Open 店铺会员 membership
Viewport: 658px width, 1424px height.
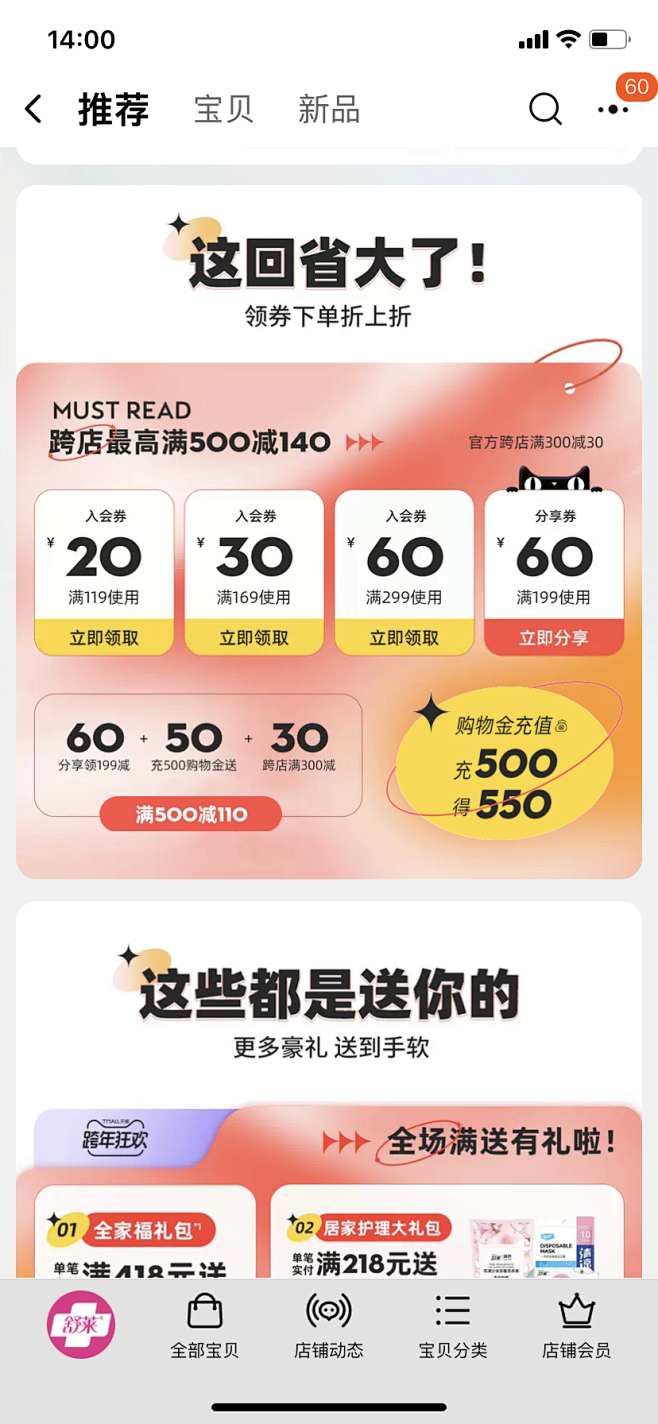576,1326
